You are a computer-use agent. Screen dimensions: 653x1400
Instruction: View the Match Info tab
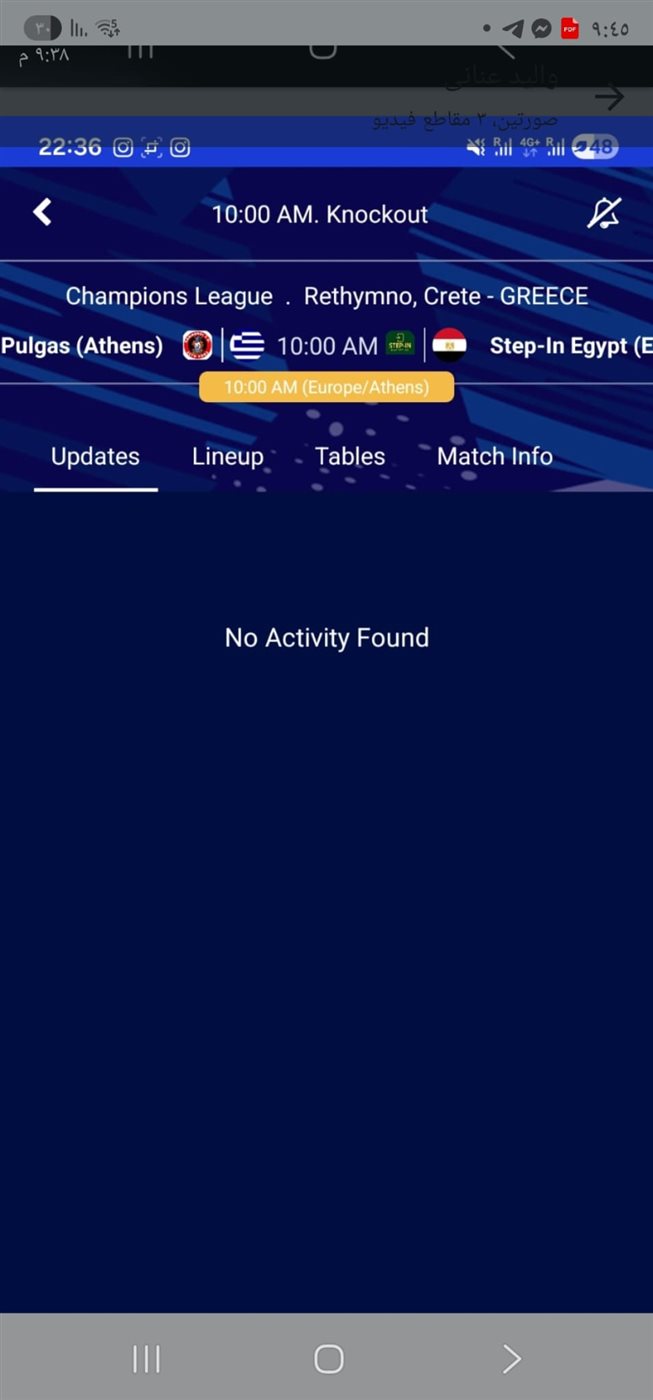[495, 457]
